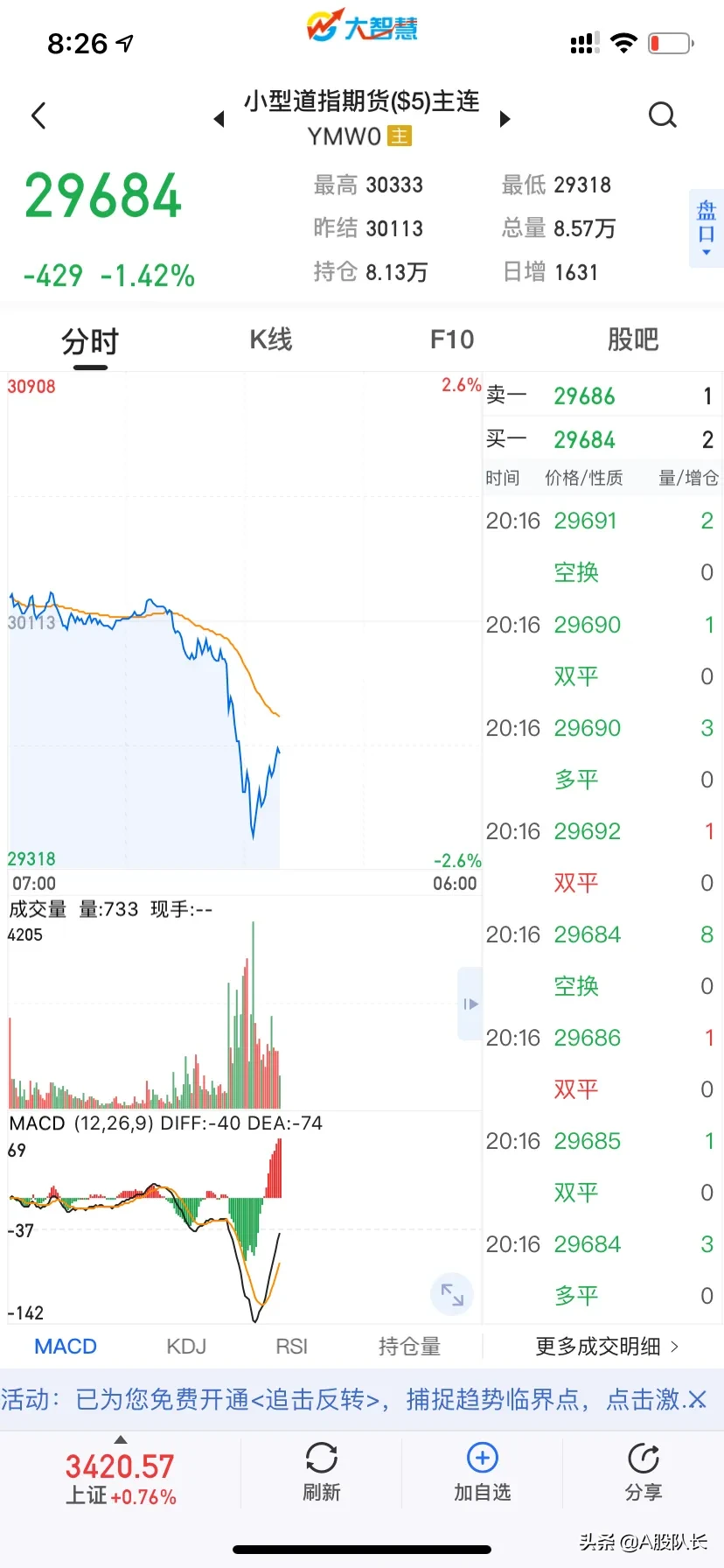
Task: Open the search magnifier icon
Action: click(x=663, y=115)
